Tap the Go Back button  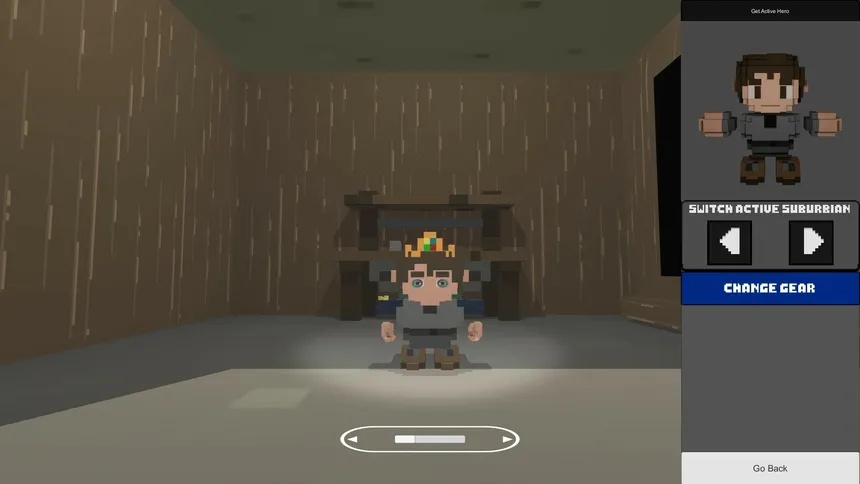(x=769, y=468)
